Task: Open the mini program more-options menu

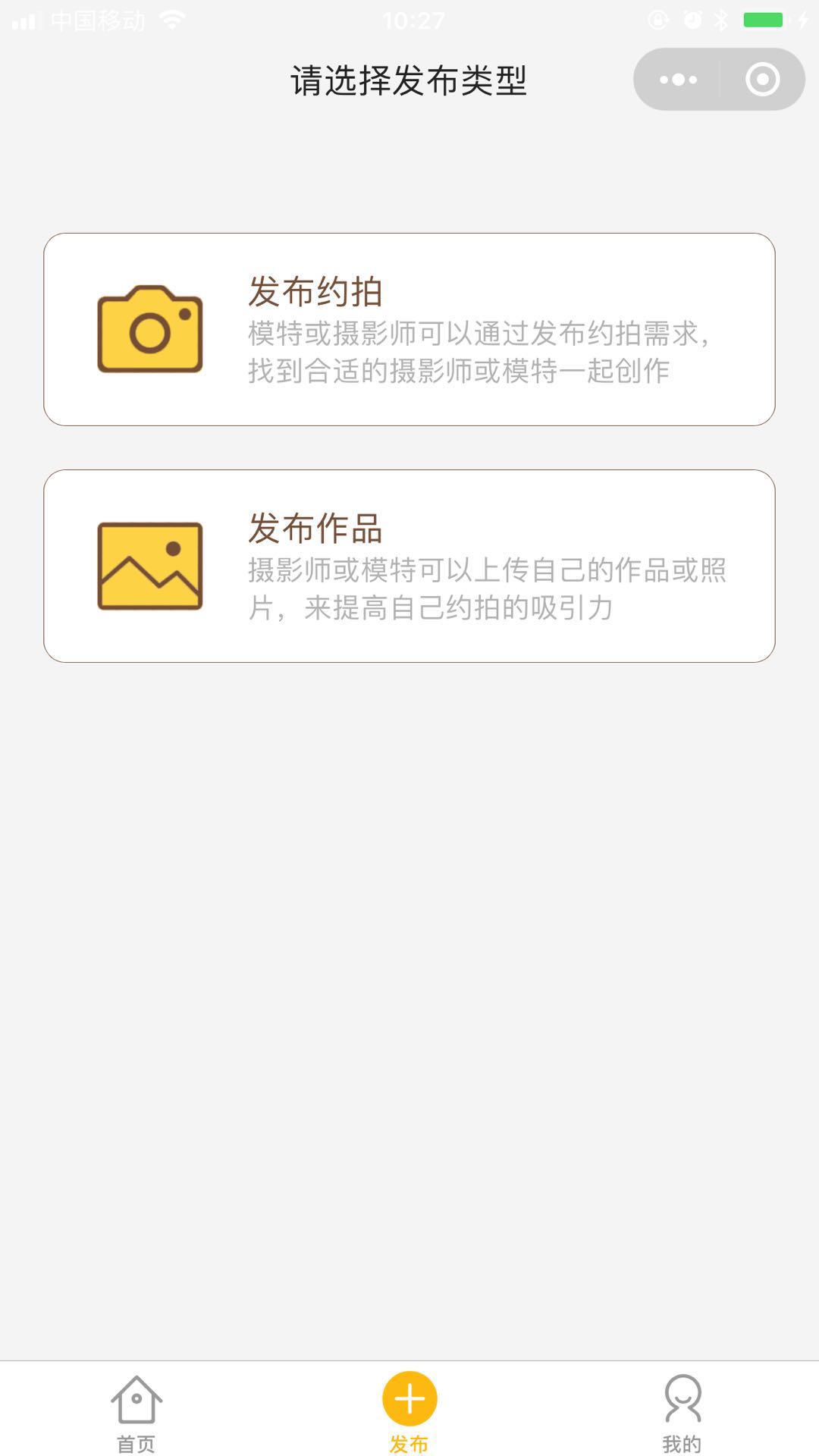Action: tap(678, 80)
